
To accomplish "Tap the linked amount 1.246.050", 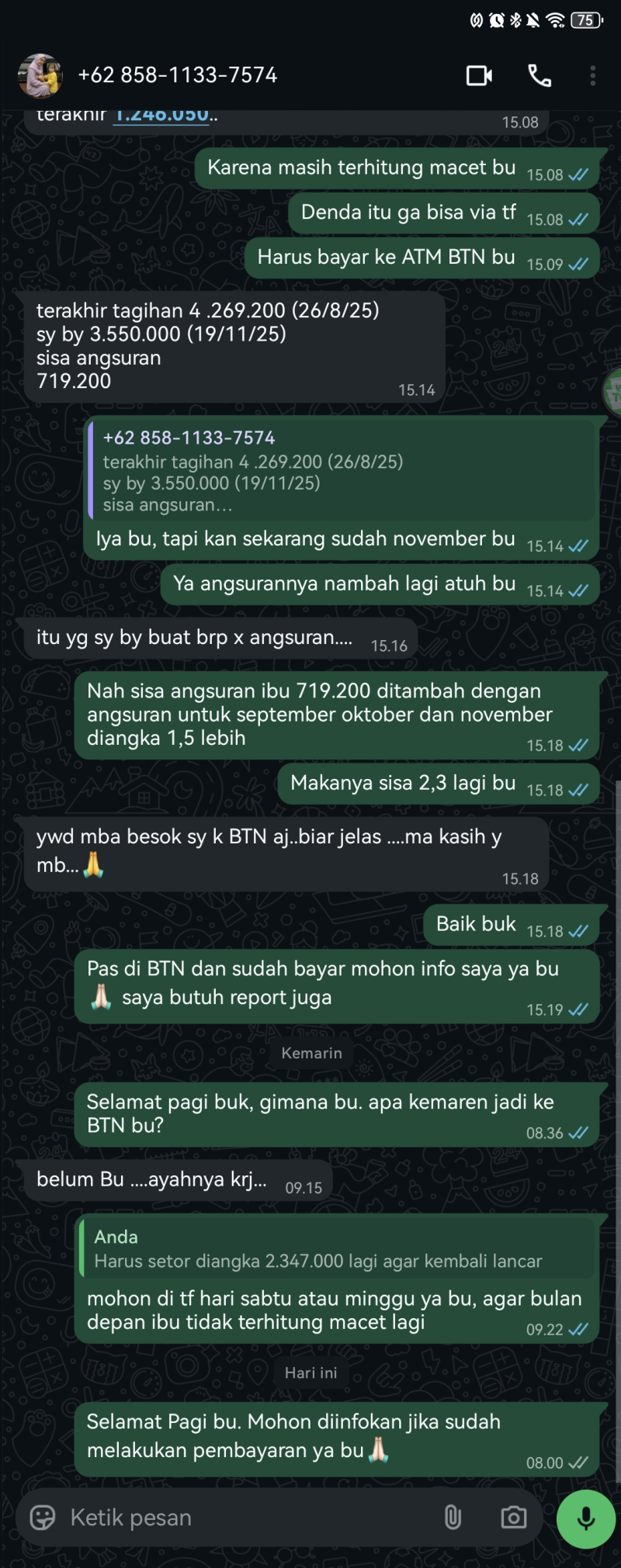I will click(161, 116).
